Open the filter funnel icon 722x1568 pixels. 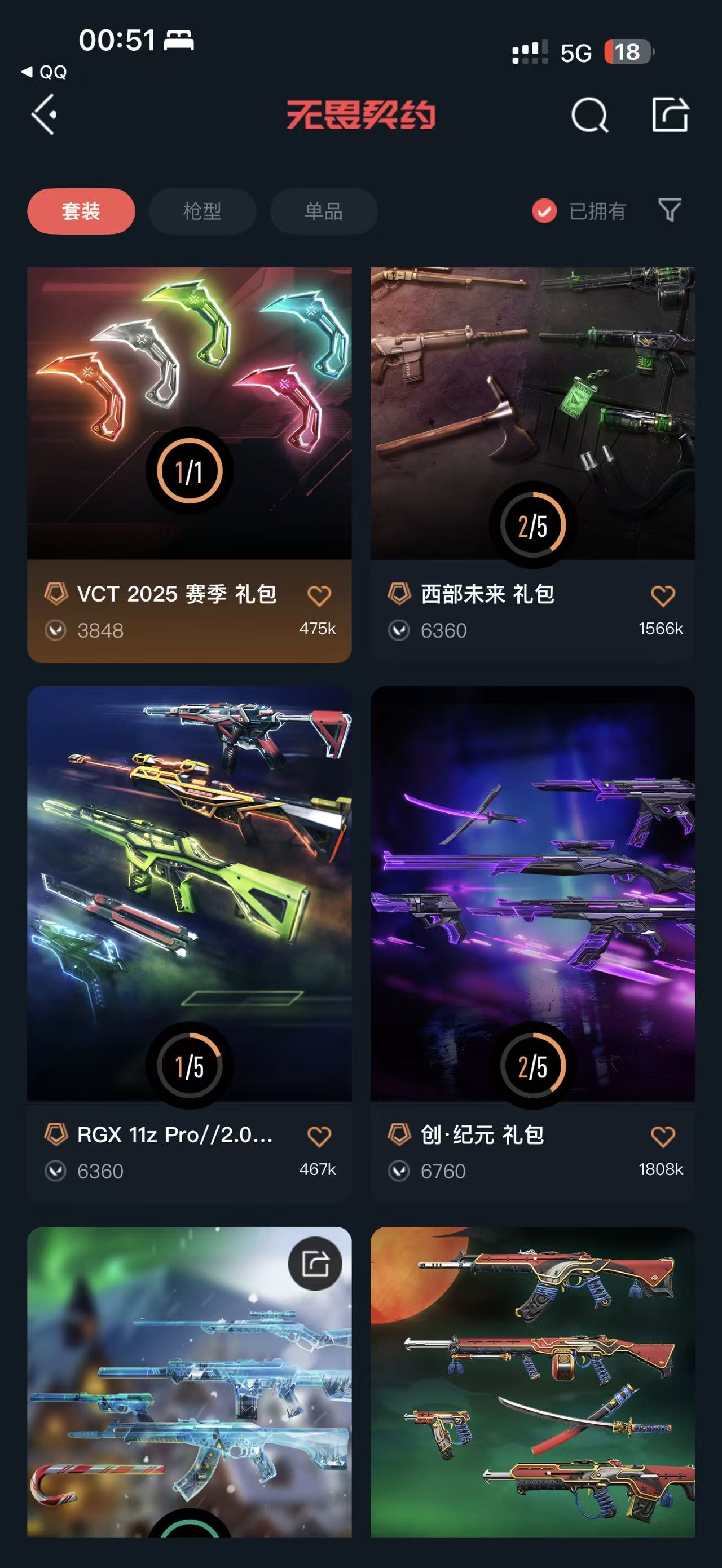pyautogui.click(x=670, y=211)
